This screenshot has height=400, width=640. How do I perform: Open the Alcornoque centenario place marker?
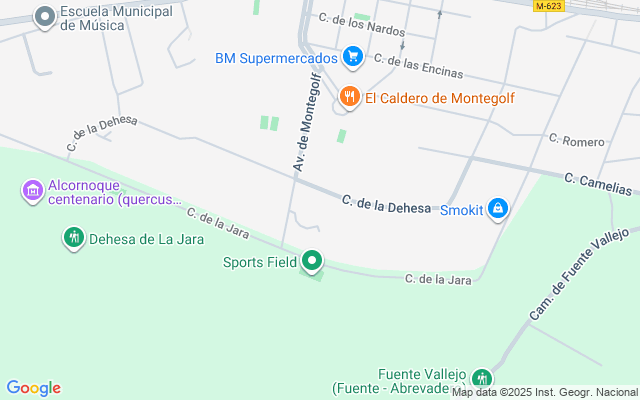pos(32,189)
